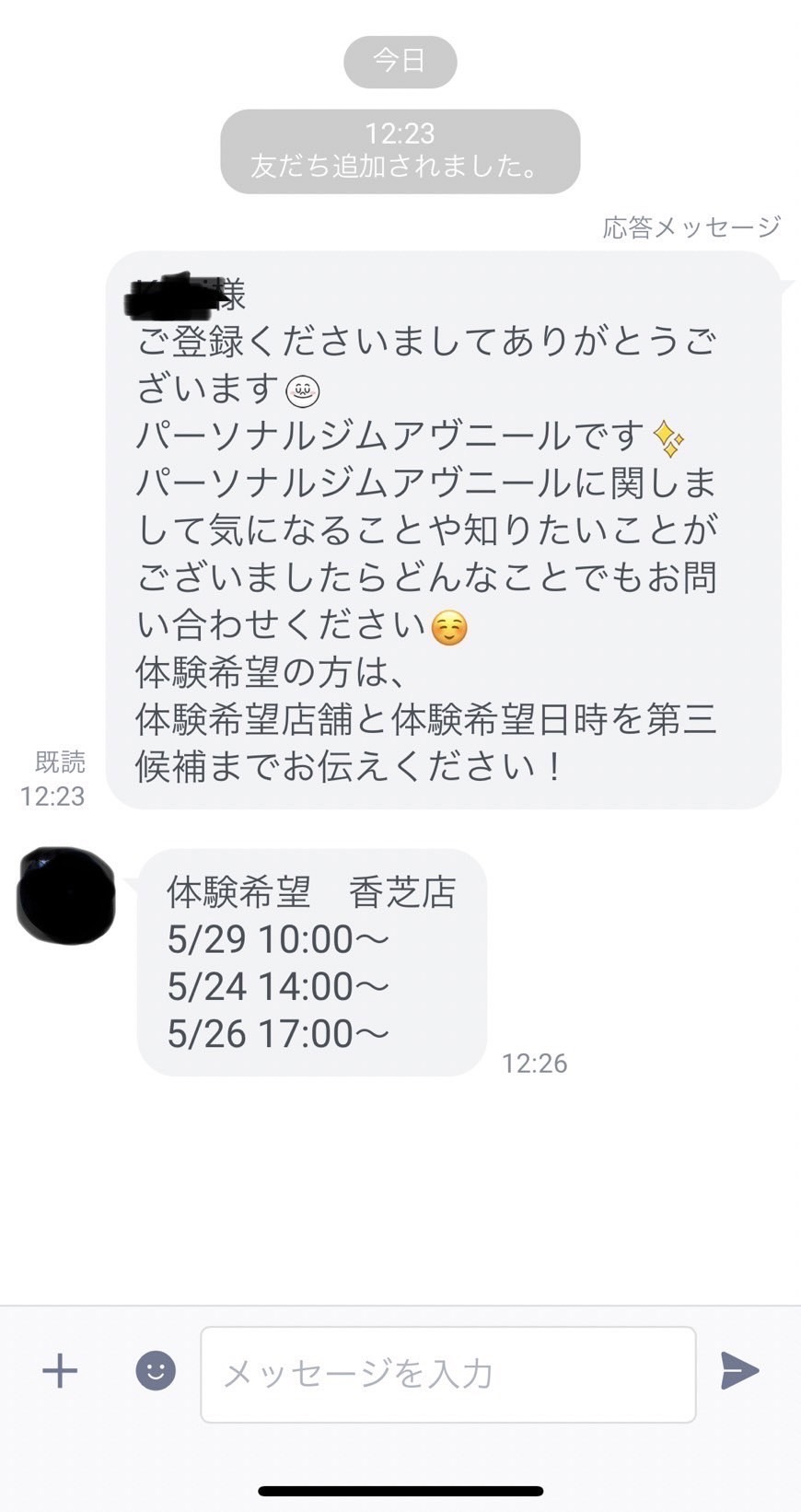Send the message with the arrow icon
The width and height of the screenshot is (801, 1512).
[x=739, y=1371]
